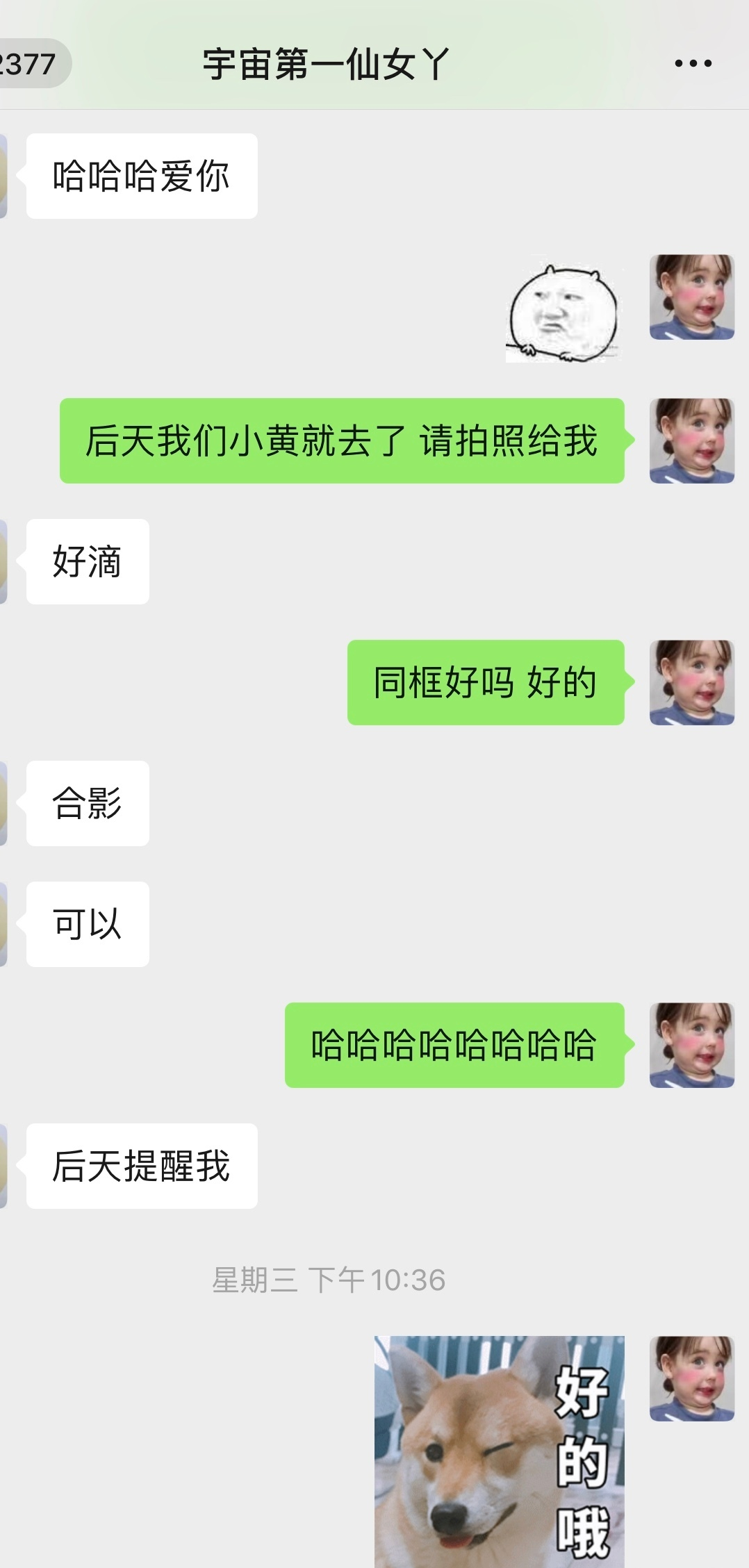Open the white cat face sticker
749x1568 pixels.
[563, 313]
